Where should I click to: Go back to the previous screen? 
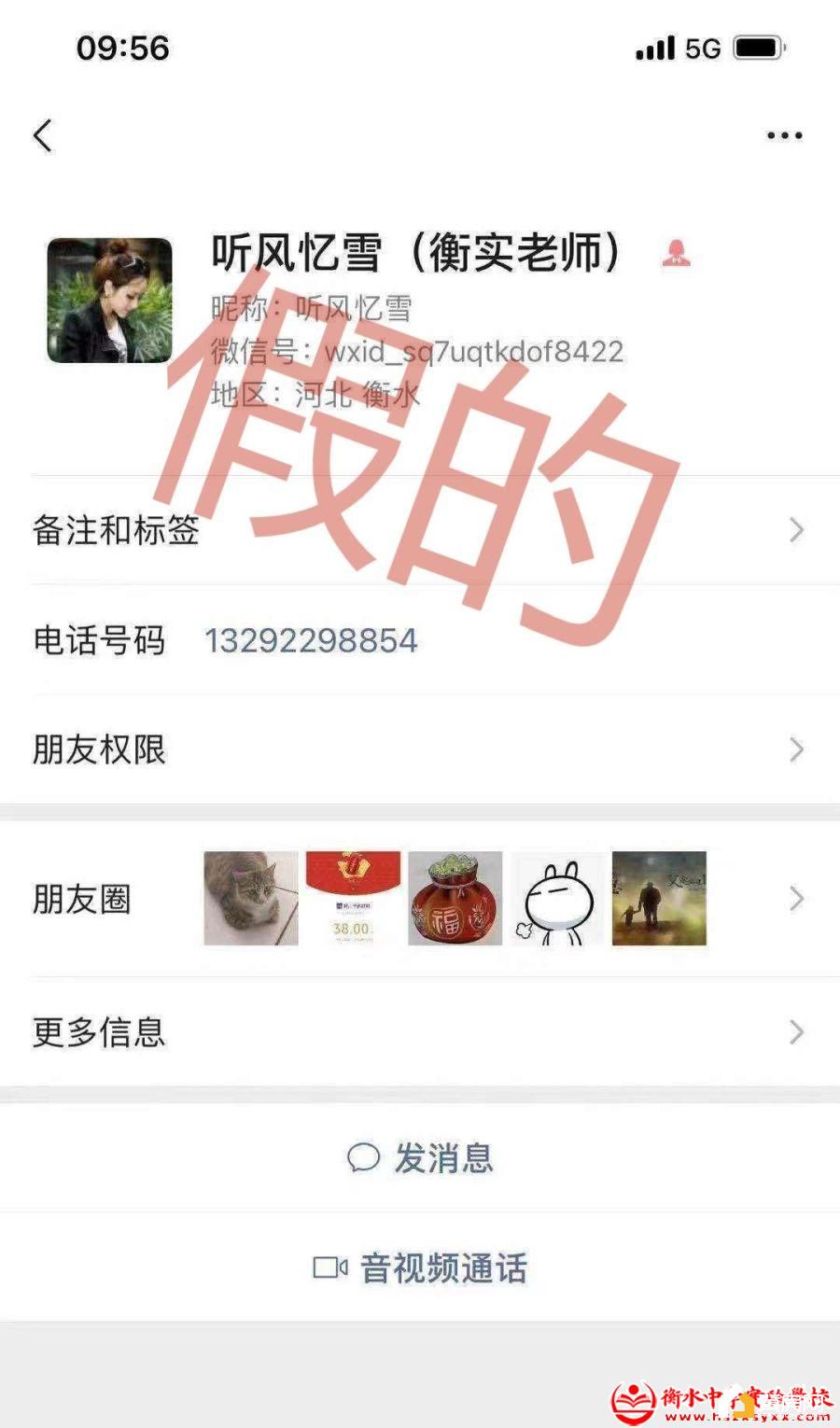pos(43,136)
